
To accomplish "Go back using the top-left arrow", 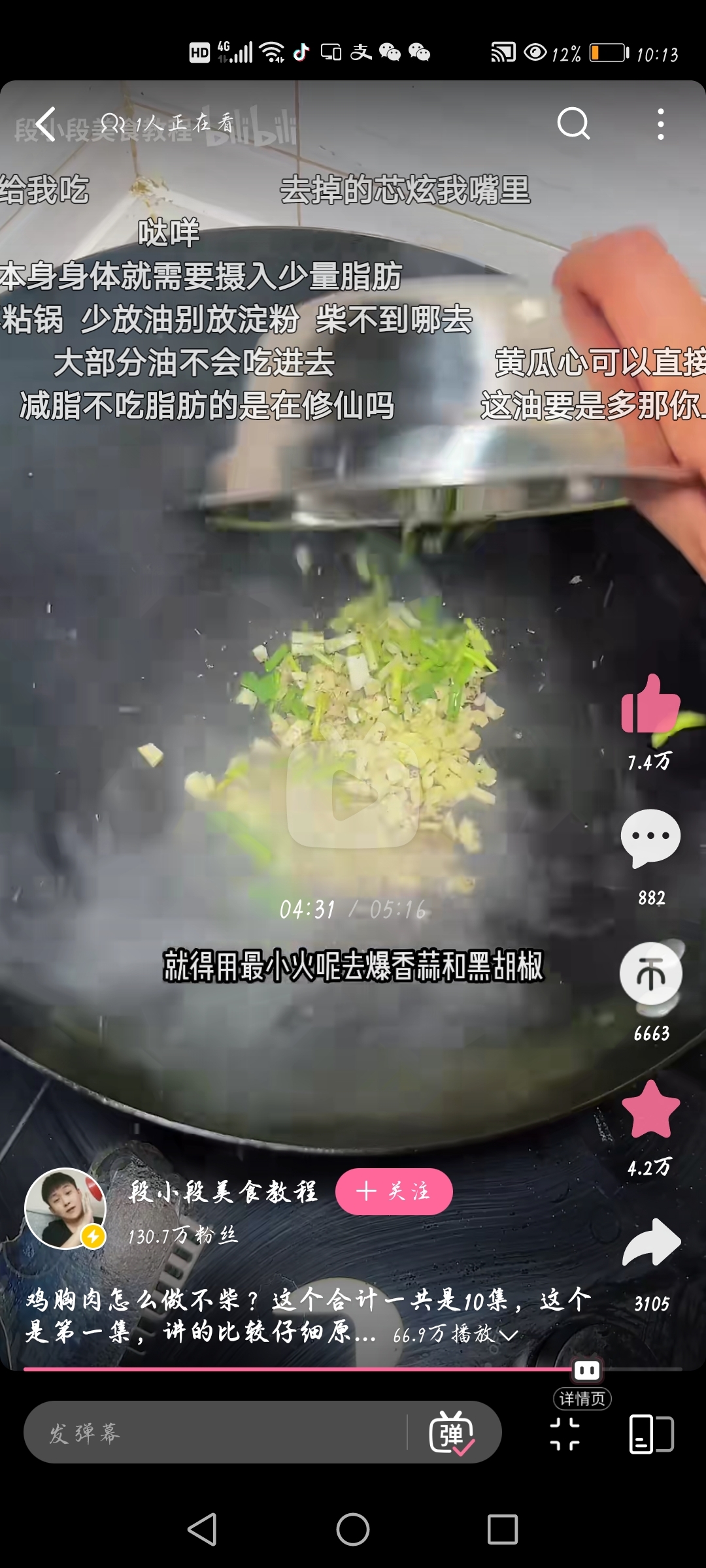I will [x=46, y=124].
